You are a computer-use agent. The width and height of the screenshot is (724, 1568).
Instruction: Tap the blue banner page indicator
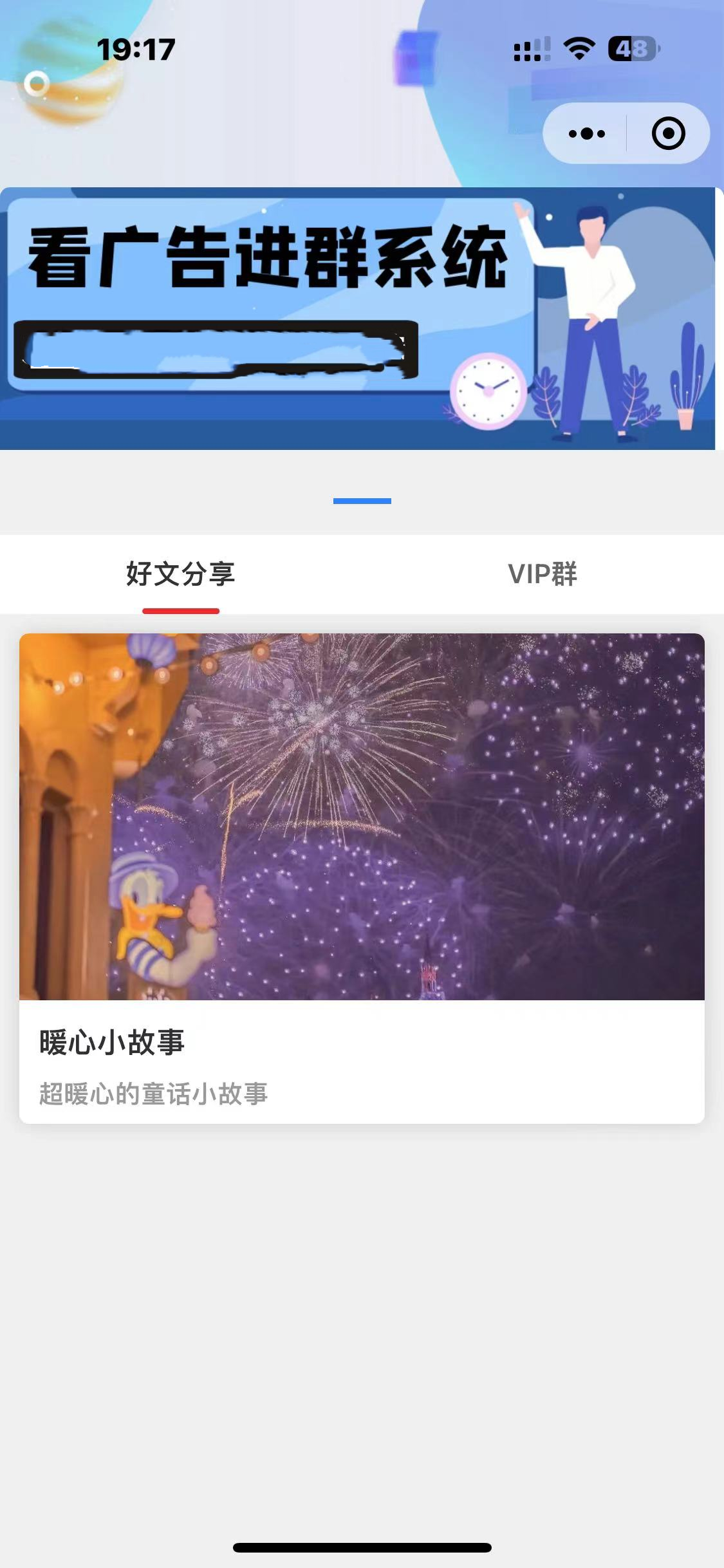362,501
